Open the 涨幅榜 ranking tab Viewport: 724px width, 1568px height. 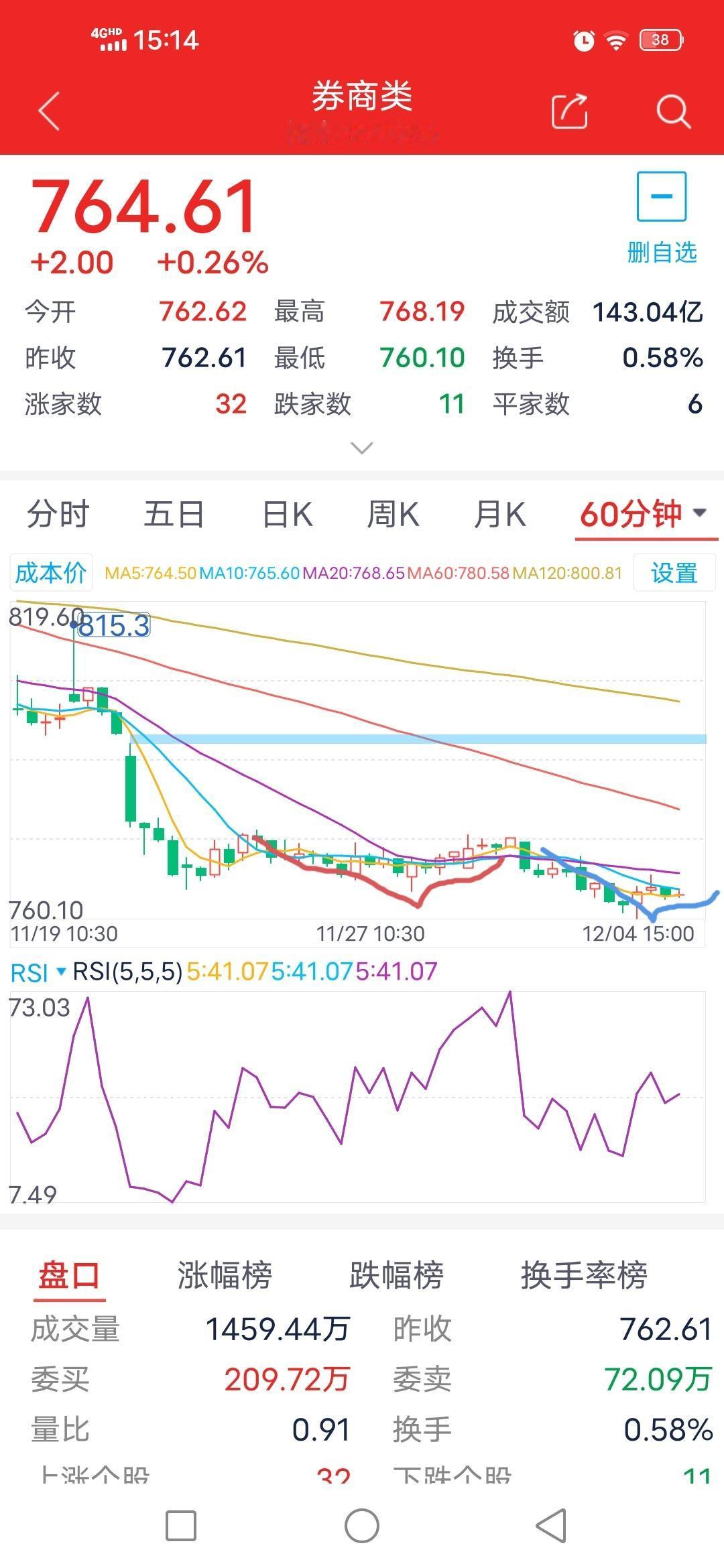tap(225, 1276)
